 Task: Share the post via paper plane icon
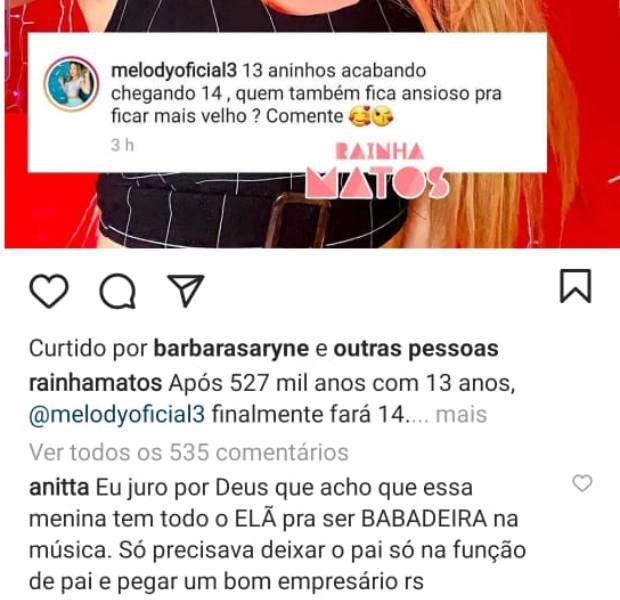click(x=183, y=290)
